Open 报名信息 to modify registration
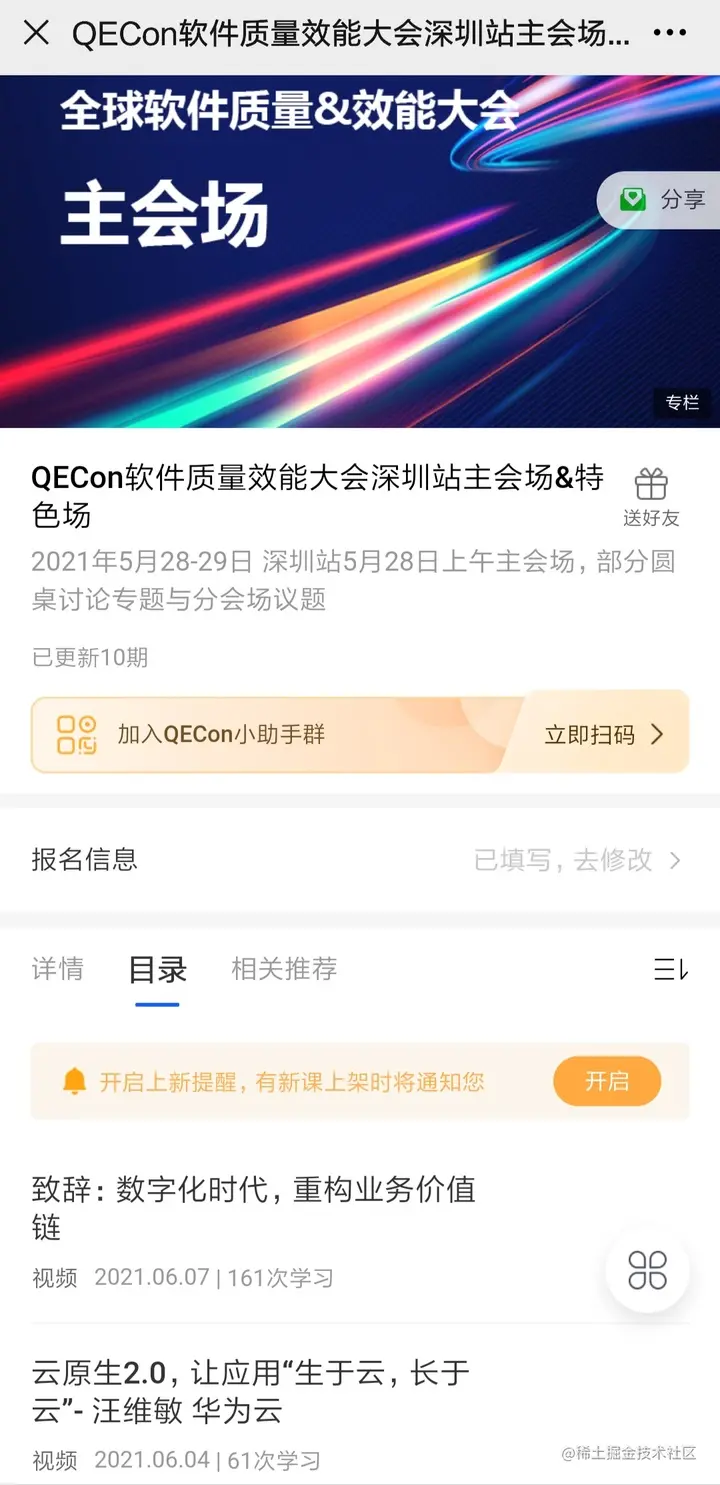This screenshot has height=1485, width=720. click(x=360, y=860)
